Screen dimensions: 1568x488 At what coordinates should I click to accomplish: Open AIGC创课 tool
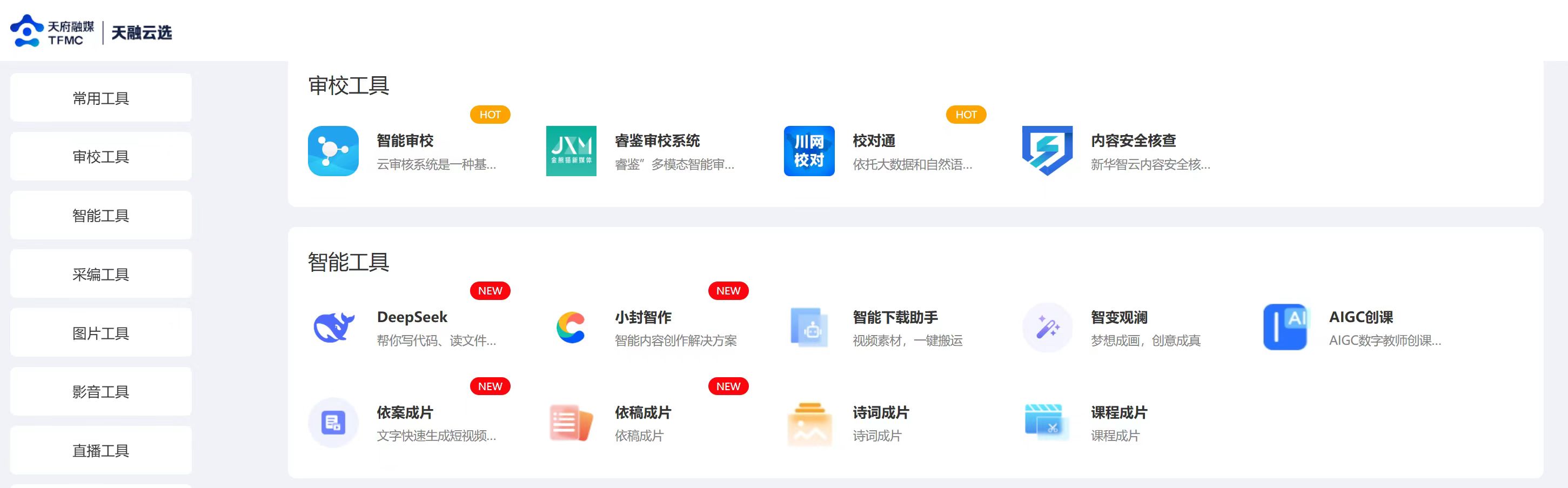click(1361, 317)
